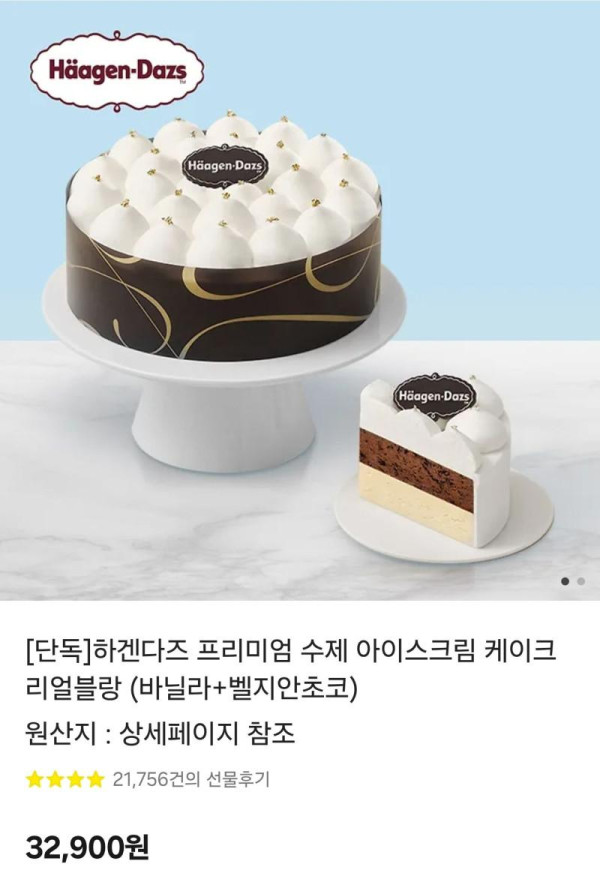The height and width of the screenshot is (873, 600).
Task: Open the 21,756건의 선물후기 reviews
Action: 190,778
